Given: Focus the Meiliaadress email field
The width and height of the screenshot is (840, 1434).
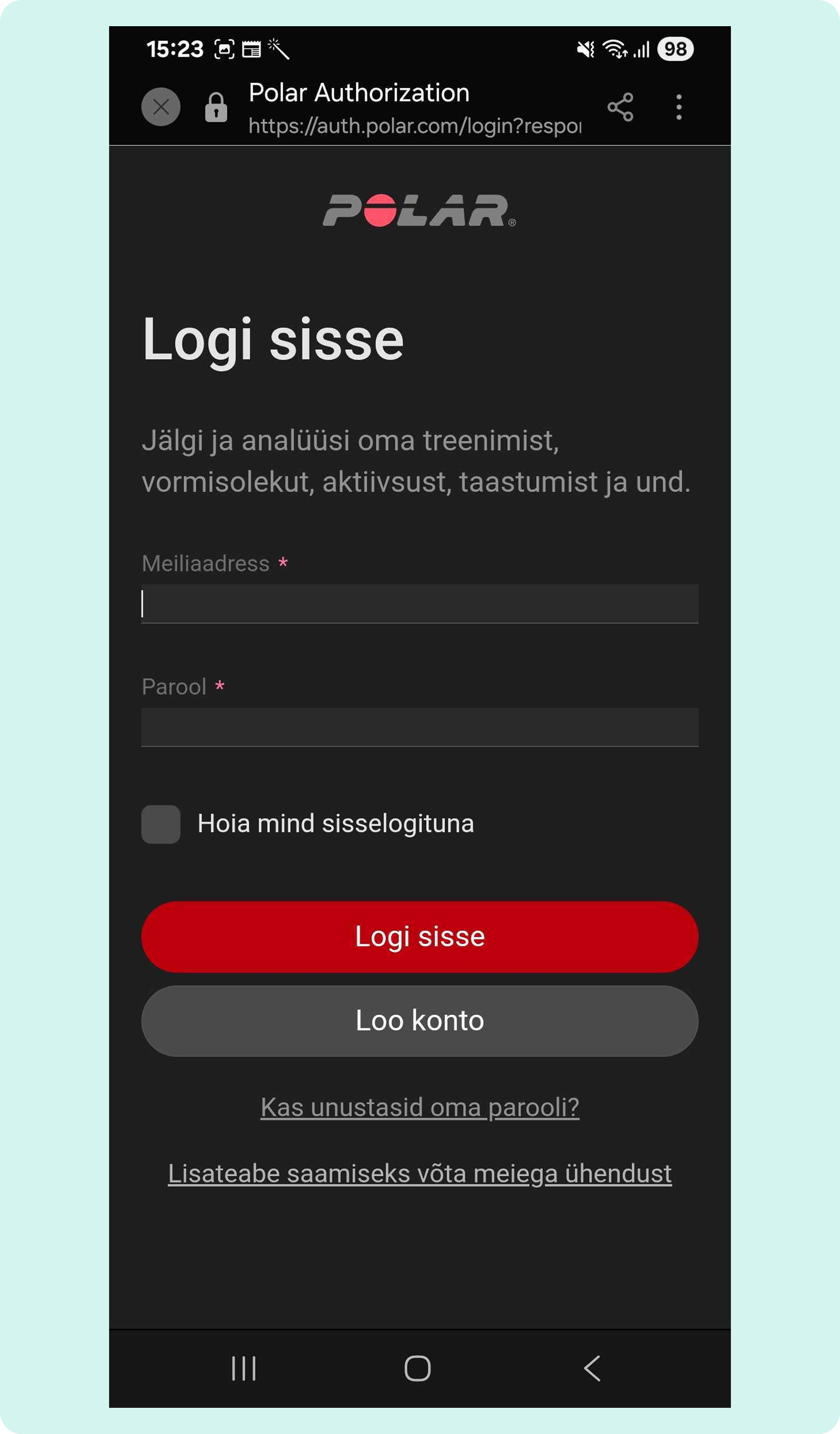Looking at the screenshot, I should coord(419,604).
